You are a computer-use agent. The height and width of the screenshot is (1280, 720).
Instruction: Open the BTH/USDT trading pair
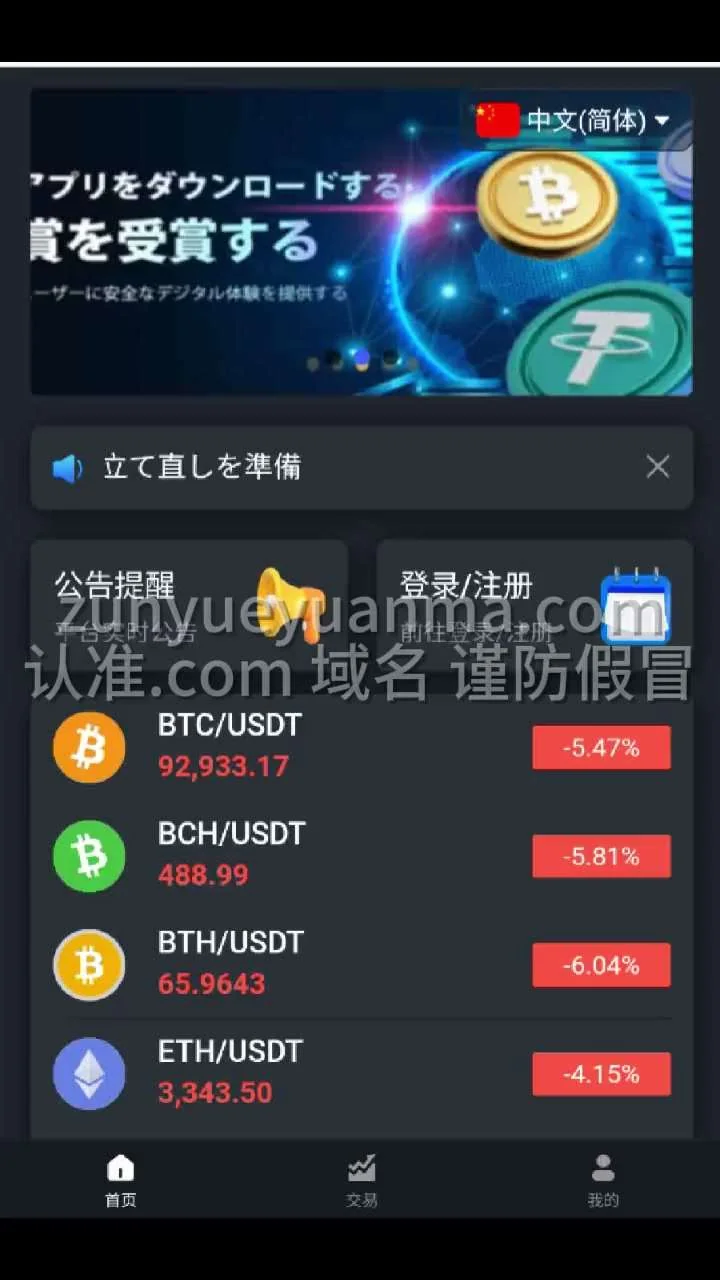click(x=360, y=964)
